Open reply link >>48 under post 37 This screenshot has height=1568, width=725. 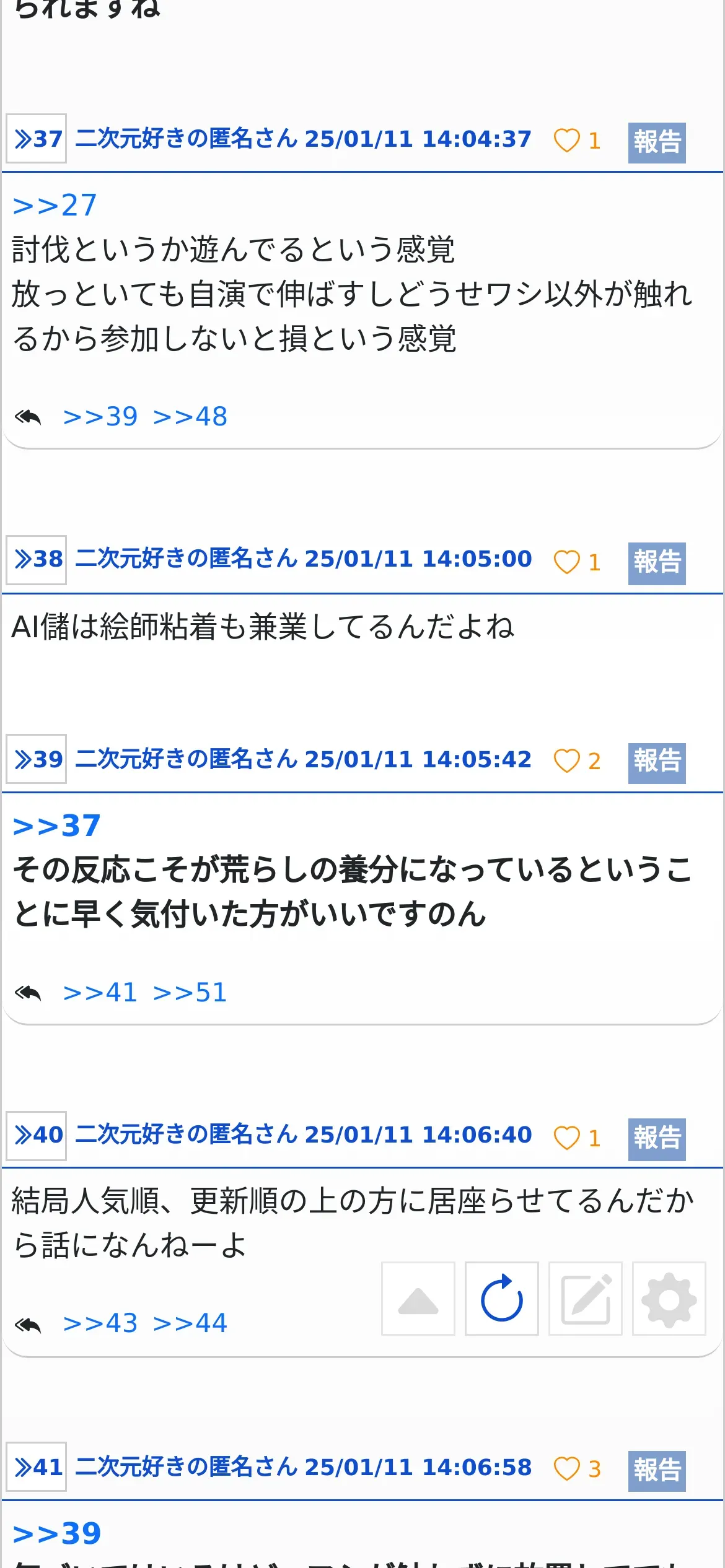[x=190, y=416]
